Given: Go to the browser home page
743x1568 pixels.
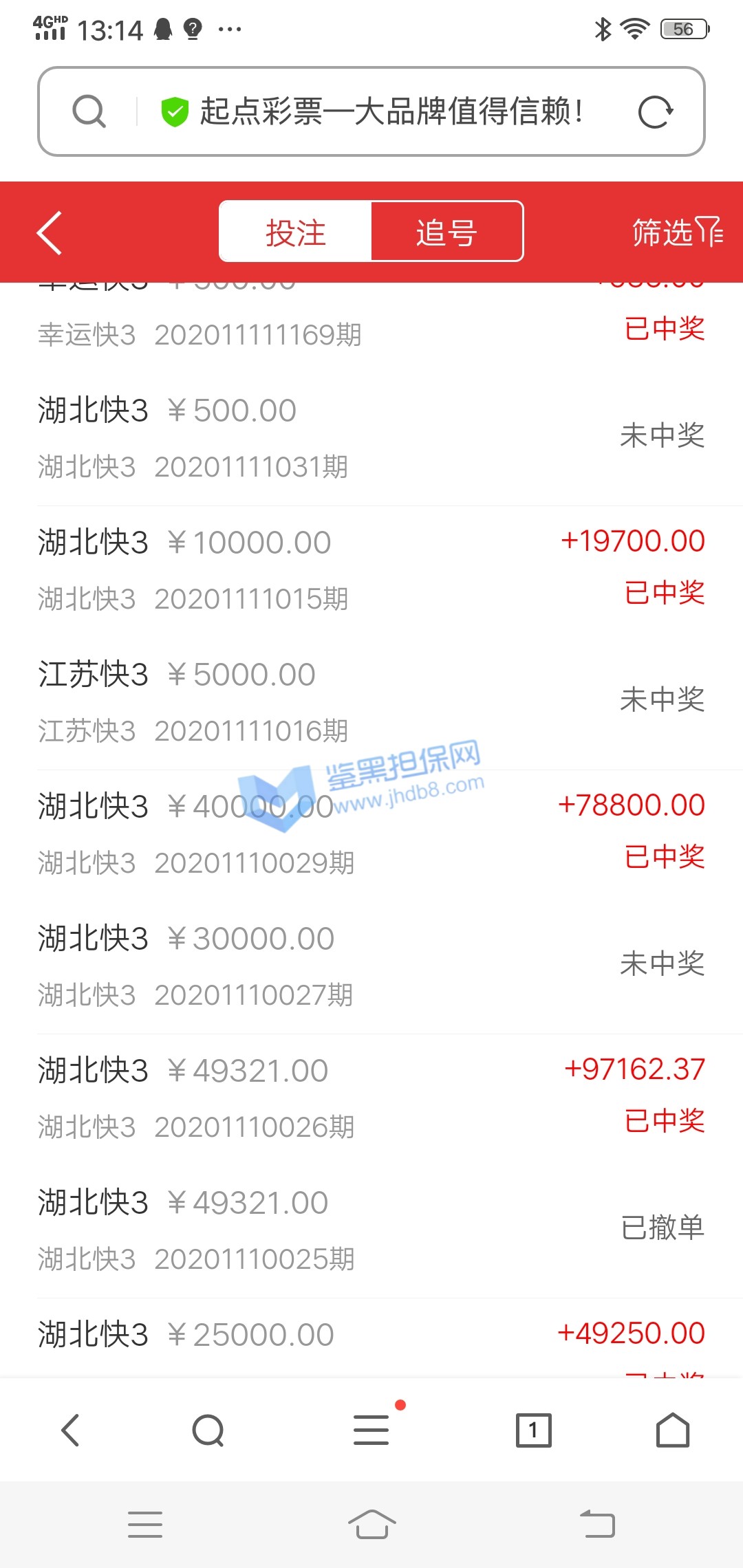Looking at the screenshot, I should [672, 1430].
